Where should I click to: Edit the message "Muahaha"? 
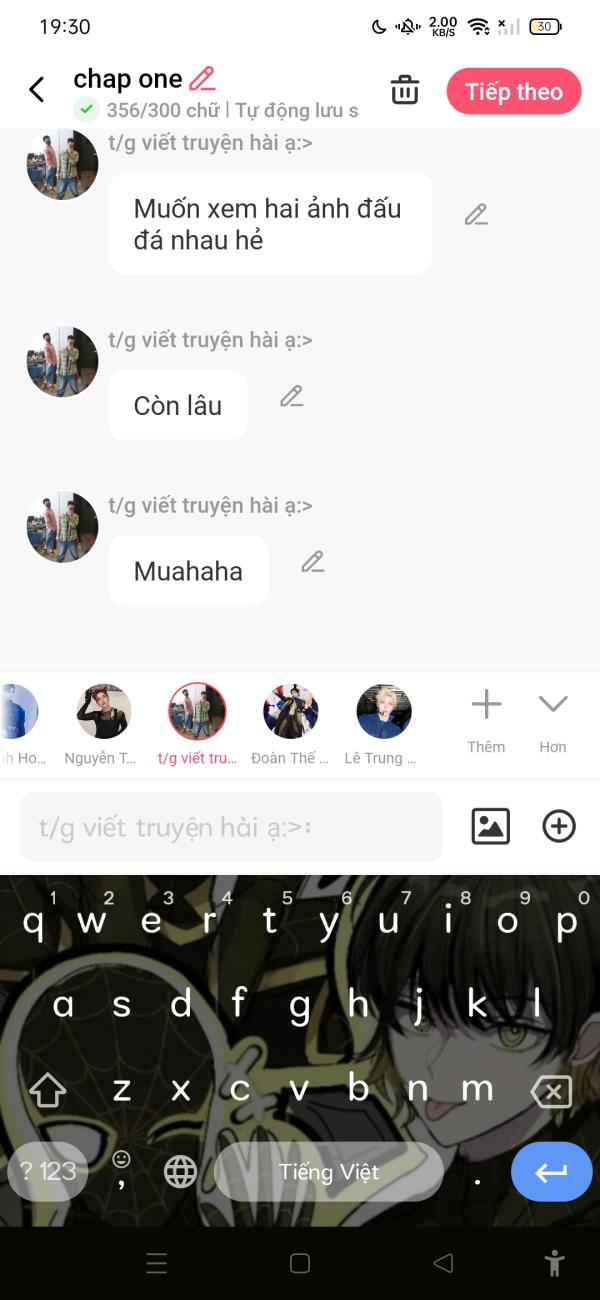click(313, 562)
